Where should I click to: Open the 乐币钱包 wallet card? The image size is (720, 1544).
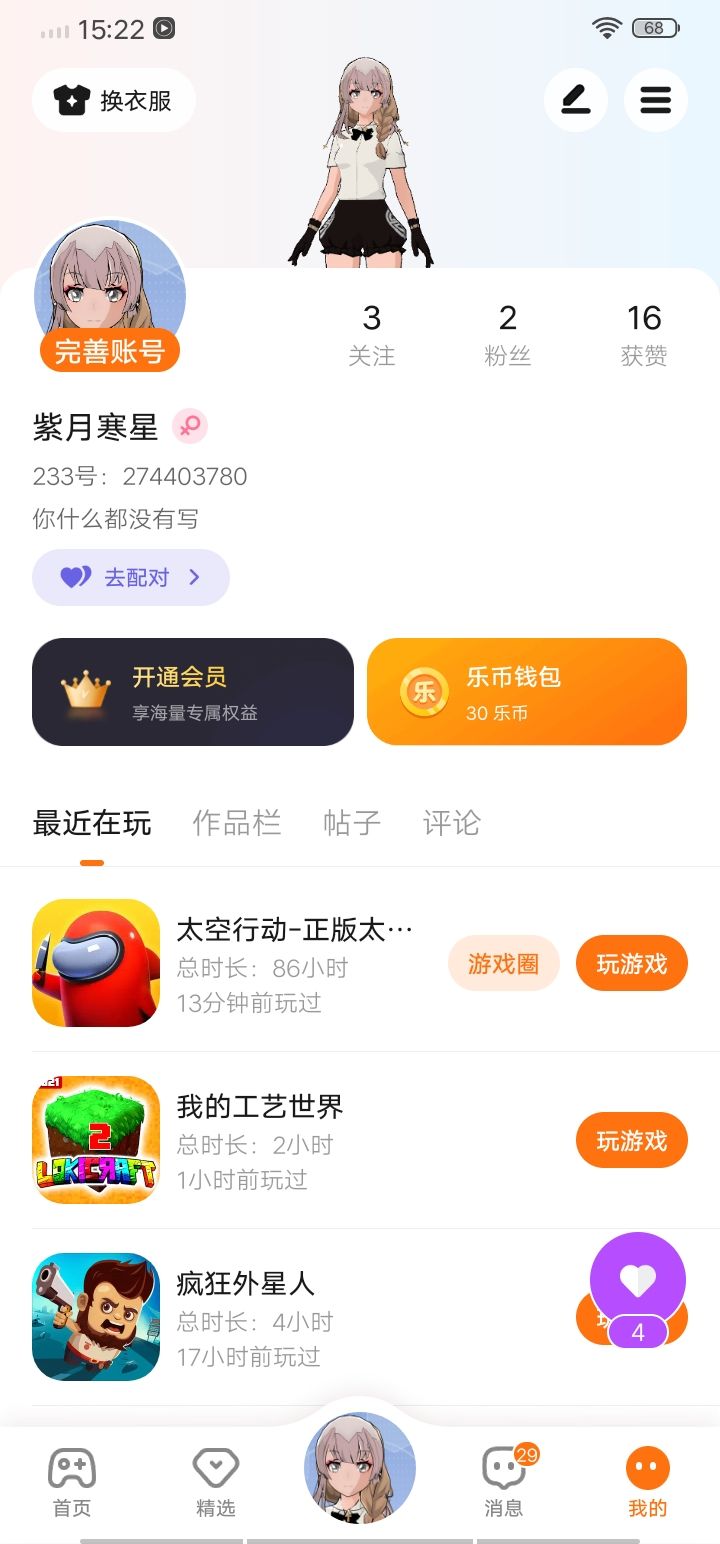(x=527, y=692)
